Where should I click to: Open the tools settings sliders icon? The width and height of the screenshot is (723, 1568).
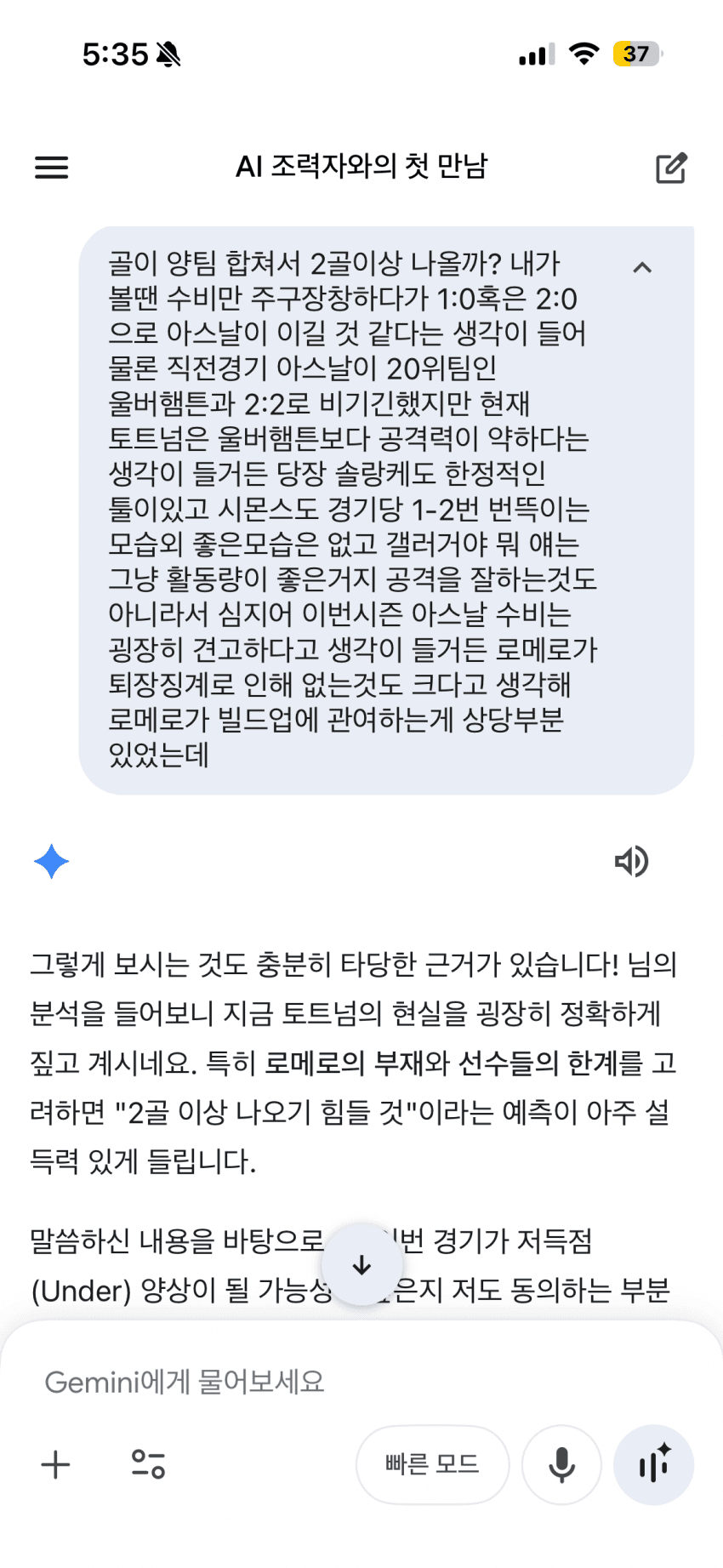(x=148, y=1465)
